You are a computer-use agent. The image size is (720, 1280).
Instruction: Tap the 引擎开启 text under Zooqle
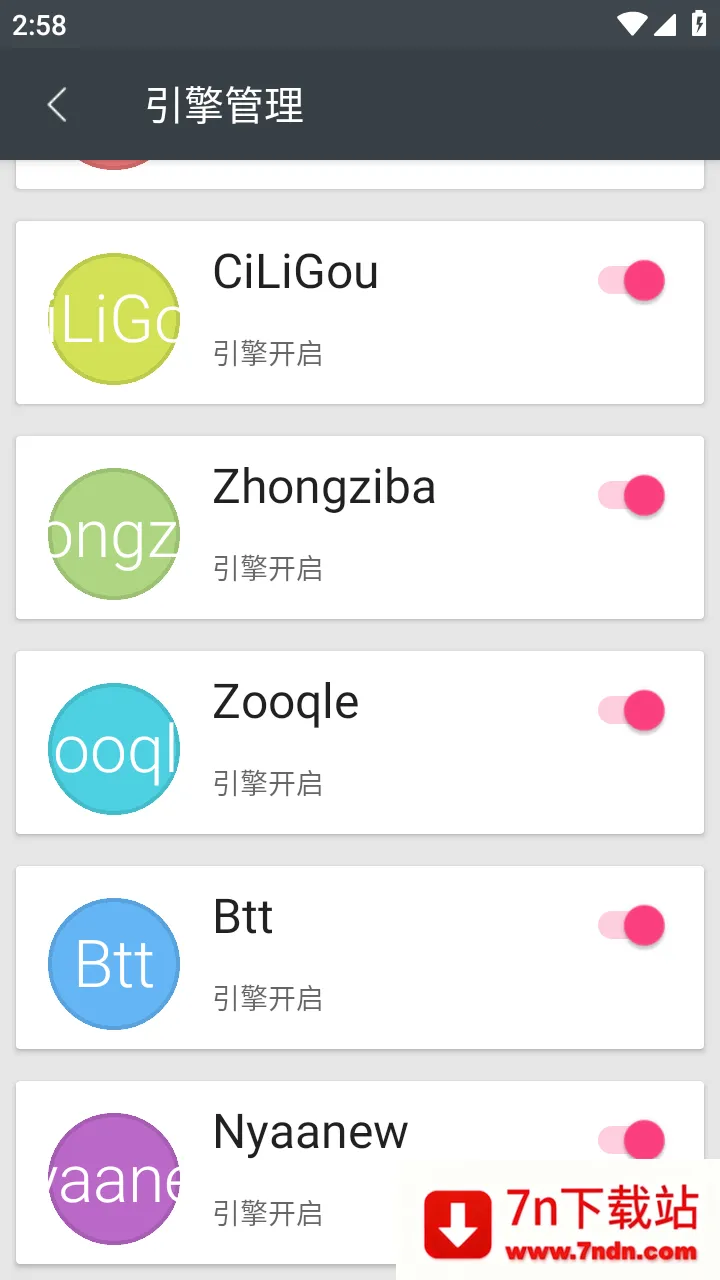268,784
